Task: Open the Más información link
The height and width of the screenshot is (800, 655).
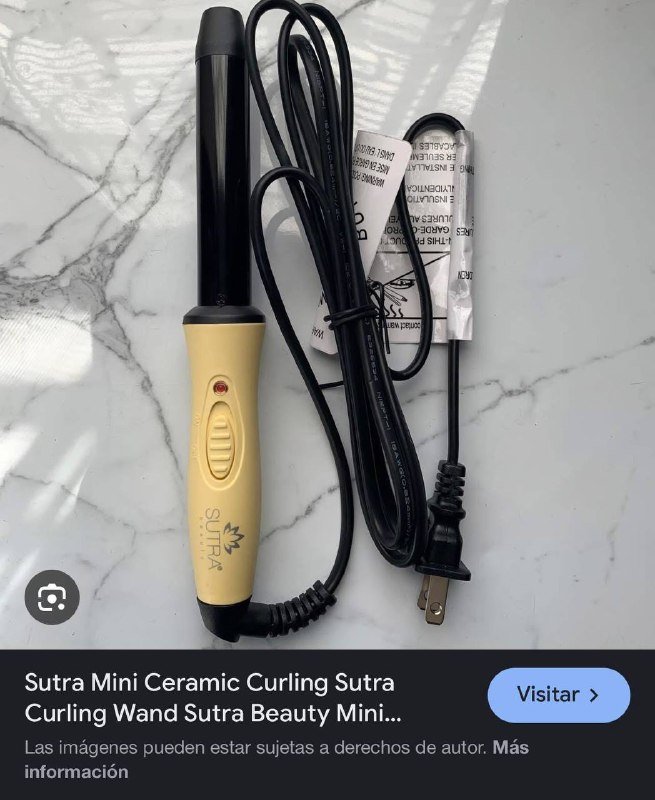Action: pyautogui.click(x=76, y=772)
